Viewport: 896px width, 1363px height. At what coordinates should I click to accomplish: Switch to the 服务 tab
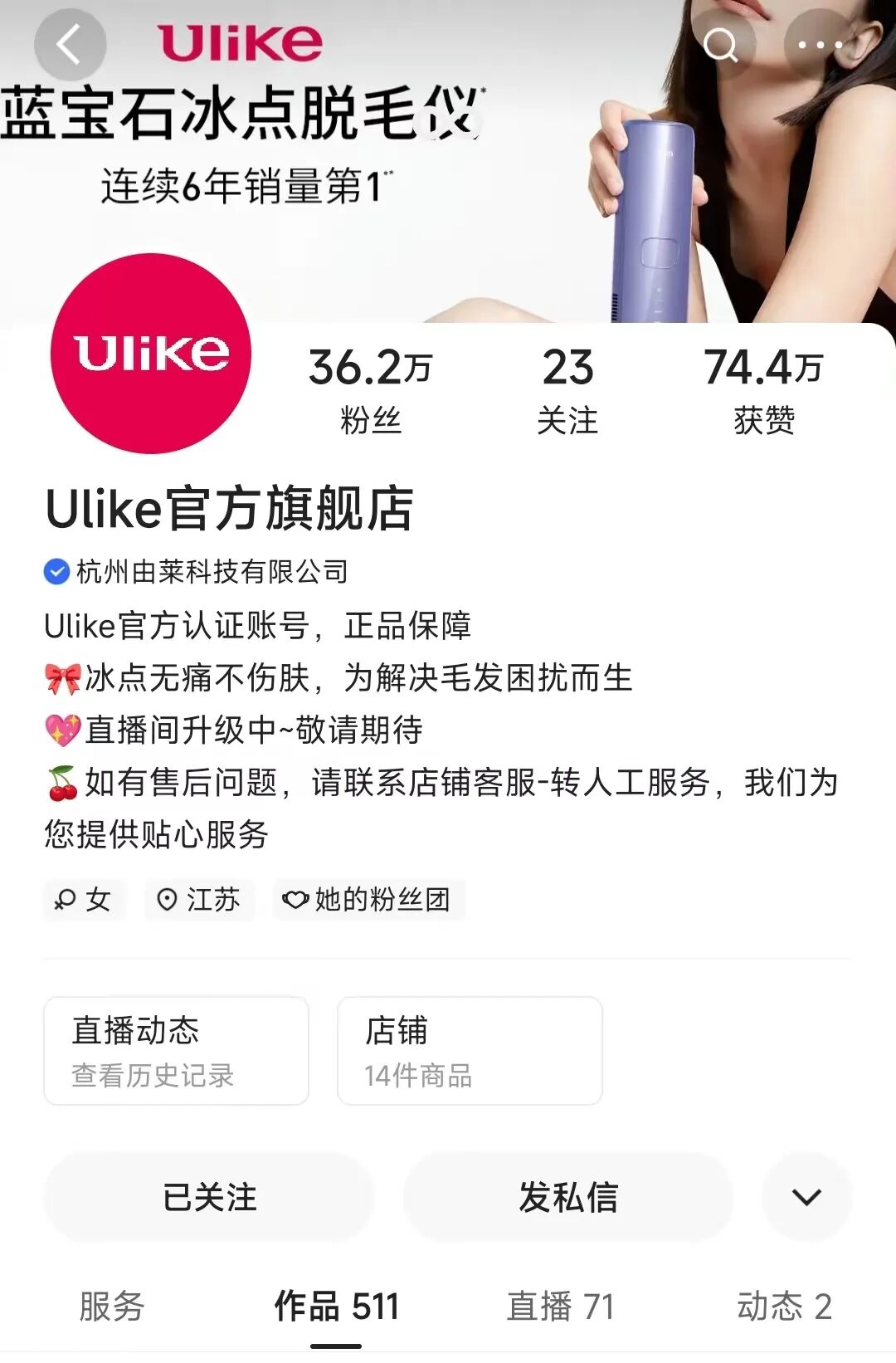[112, 1307]
